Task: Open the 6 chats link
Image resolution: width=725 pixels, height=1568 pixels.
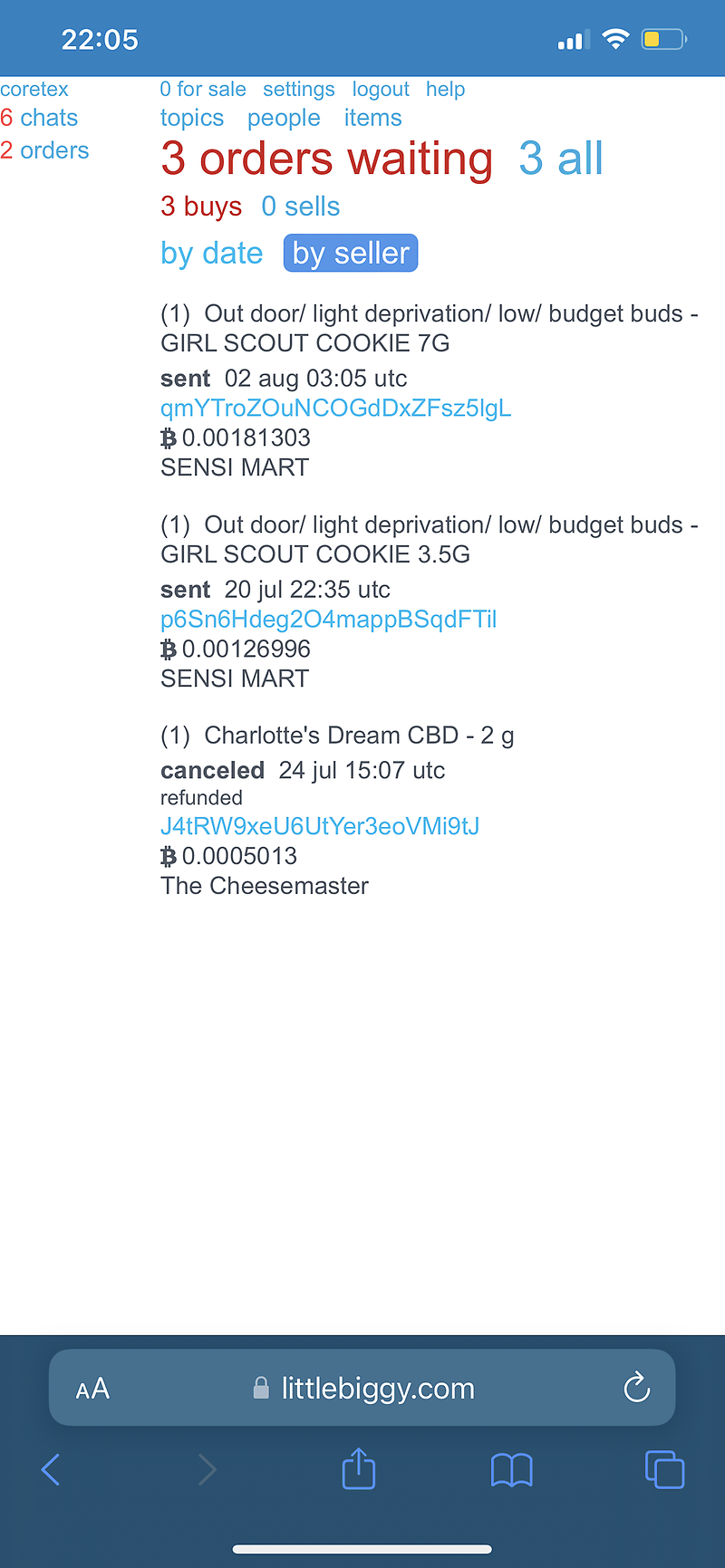Action: [x=39, y=119]
